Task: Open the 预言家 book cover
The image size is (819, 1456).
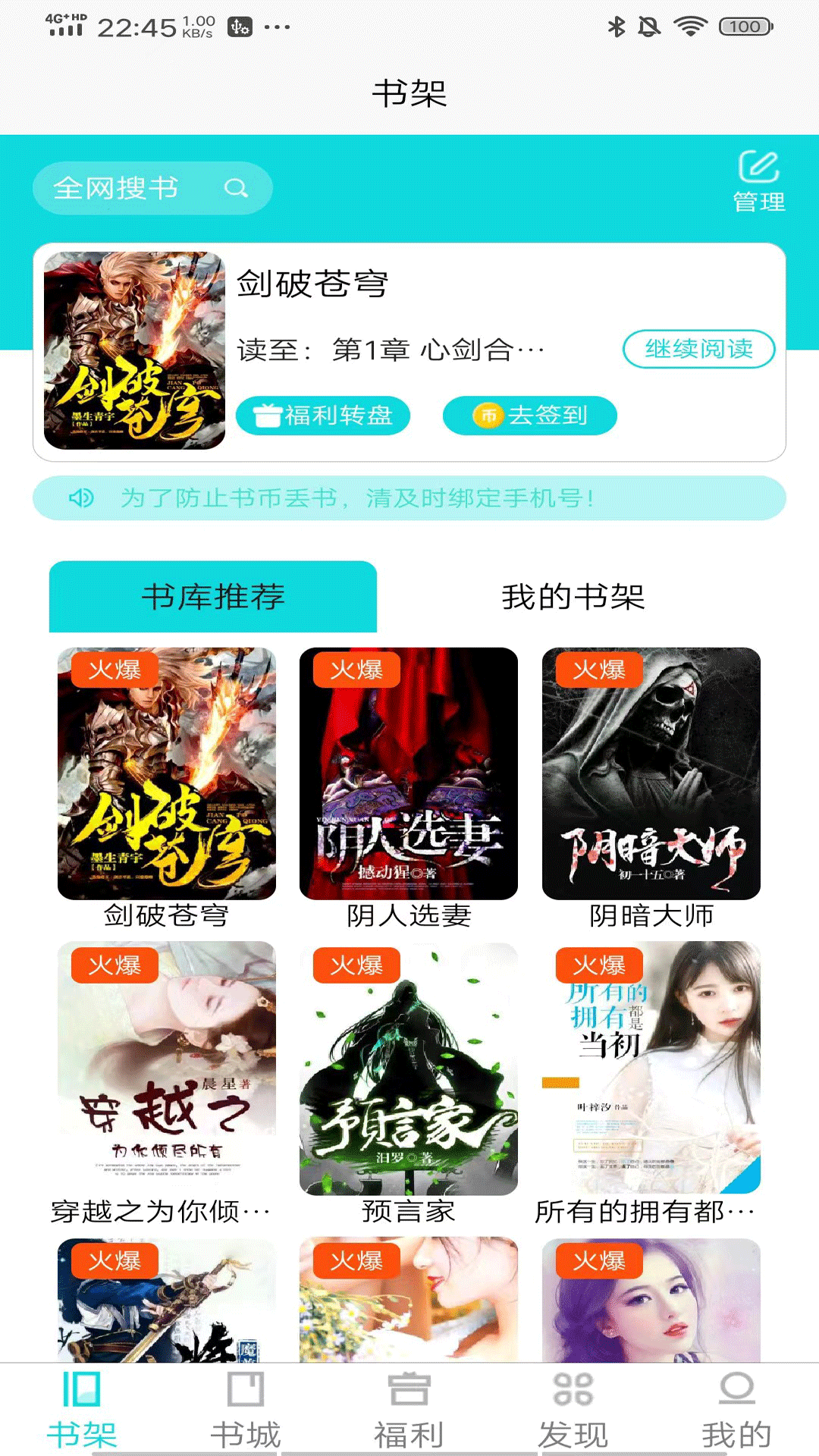Action: click(409, 1069)
